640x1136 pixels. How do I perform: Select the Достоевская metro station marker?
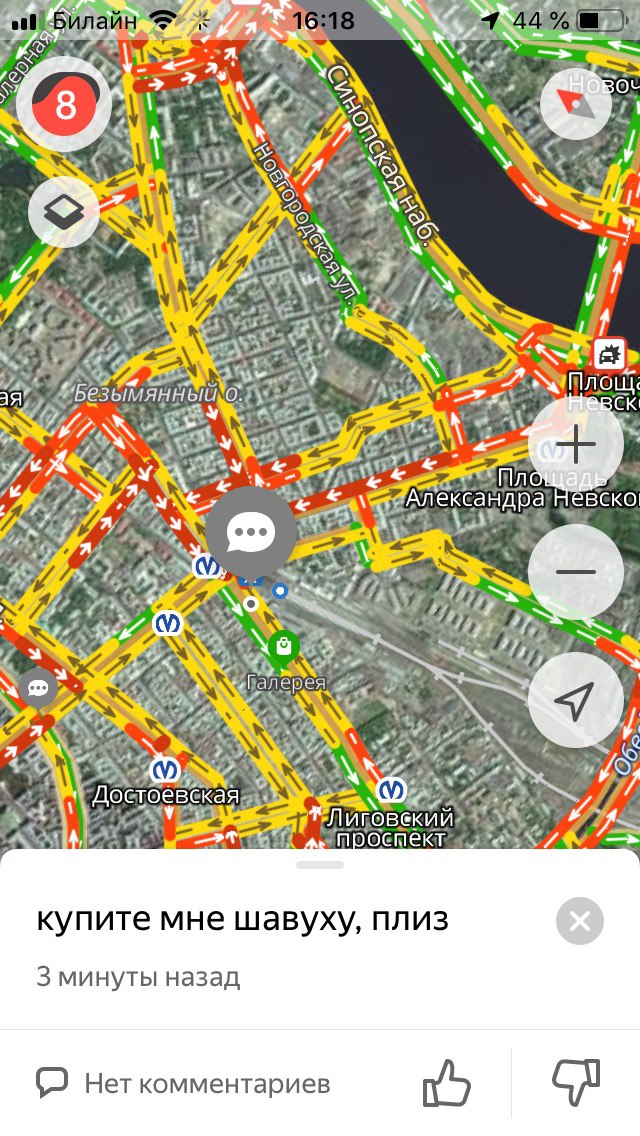pos(165,771)
